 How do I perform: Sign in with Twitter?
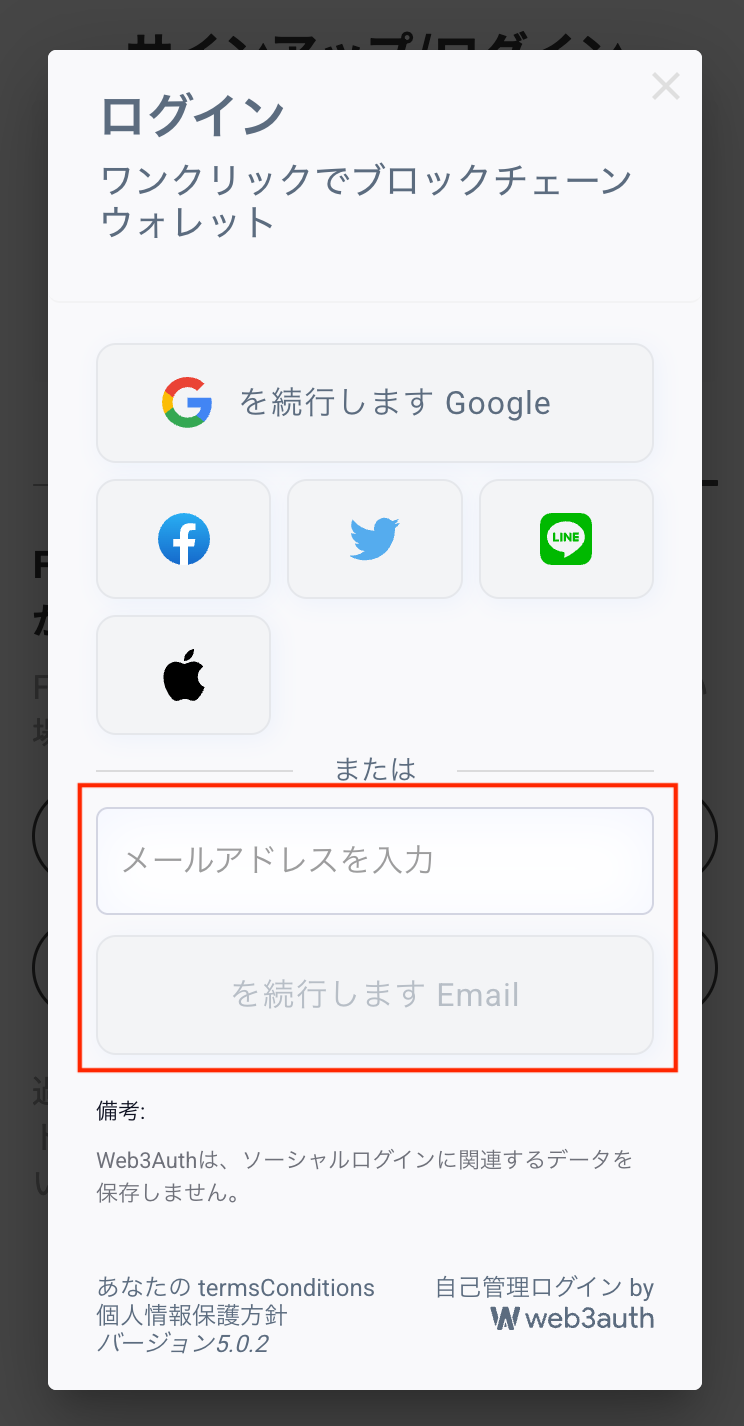(375, 539)
